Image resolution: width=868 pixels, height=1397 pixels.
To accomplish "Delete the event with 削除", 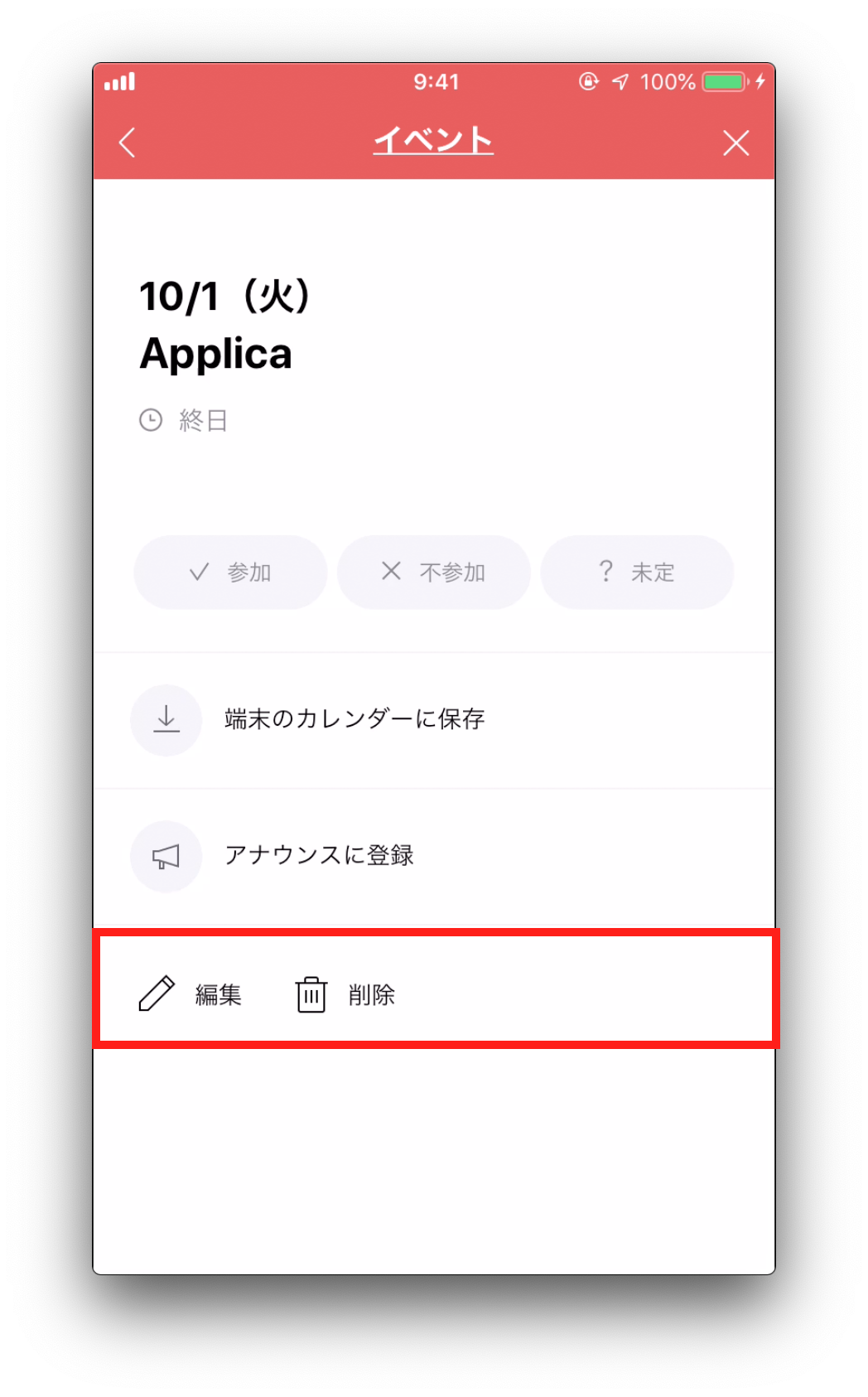I will point(345,993).
